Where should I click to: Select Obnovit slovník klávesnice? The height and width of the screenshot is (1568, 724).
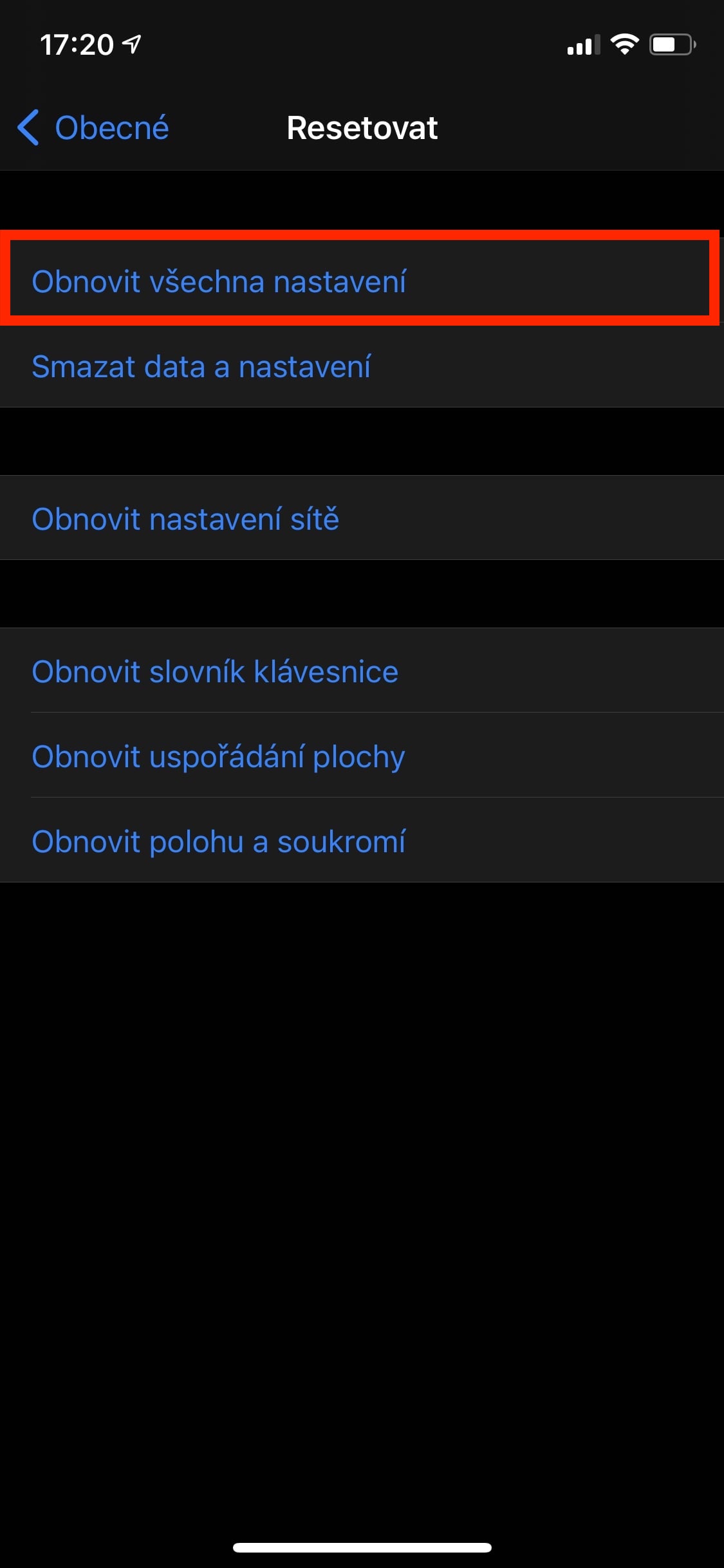click(215, 671)
